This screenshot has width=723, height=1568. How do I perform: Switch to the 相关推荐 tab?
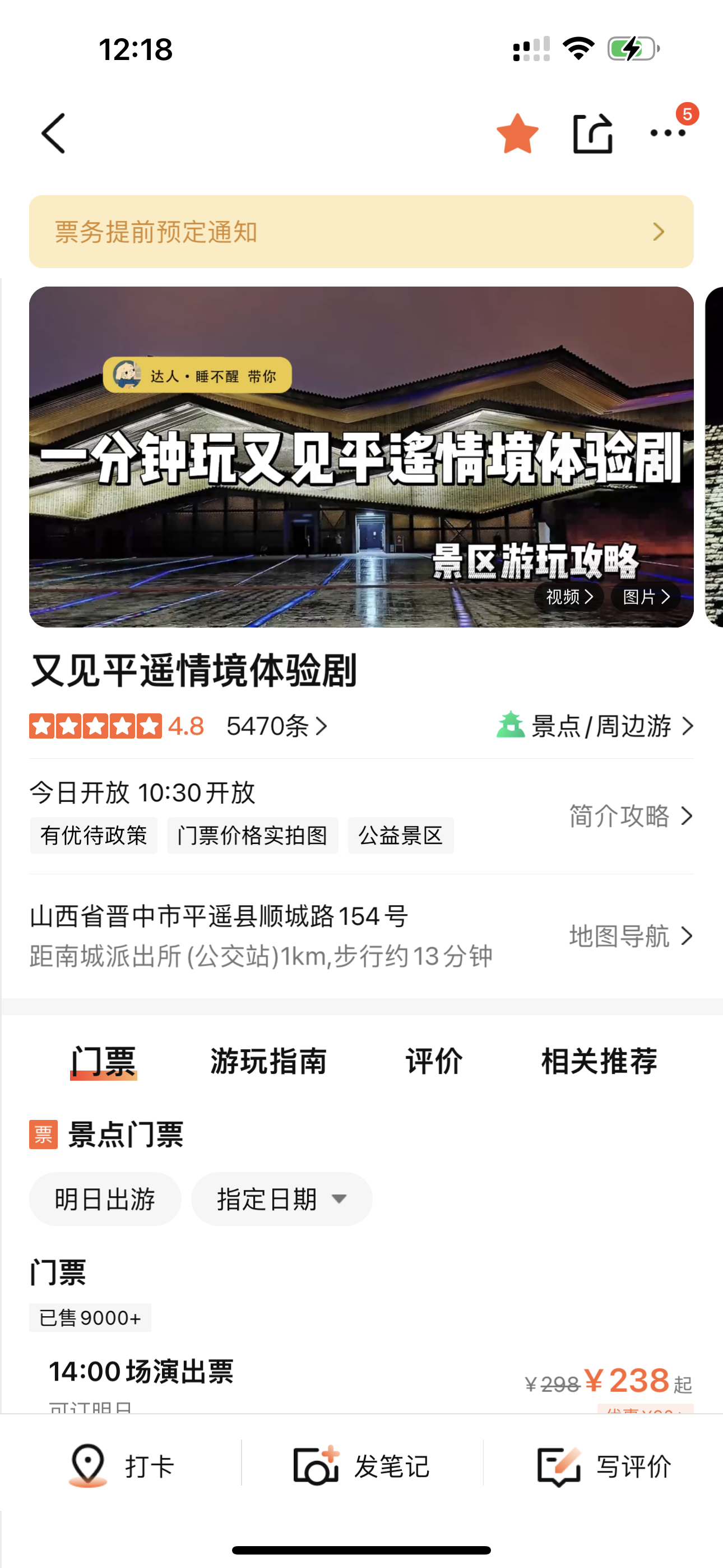point(600,1062)
